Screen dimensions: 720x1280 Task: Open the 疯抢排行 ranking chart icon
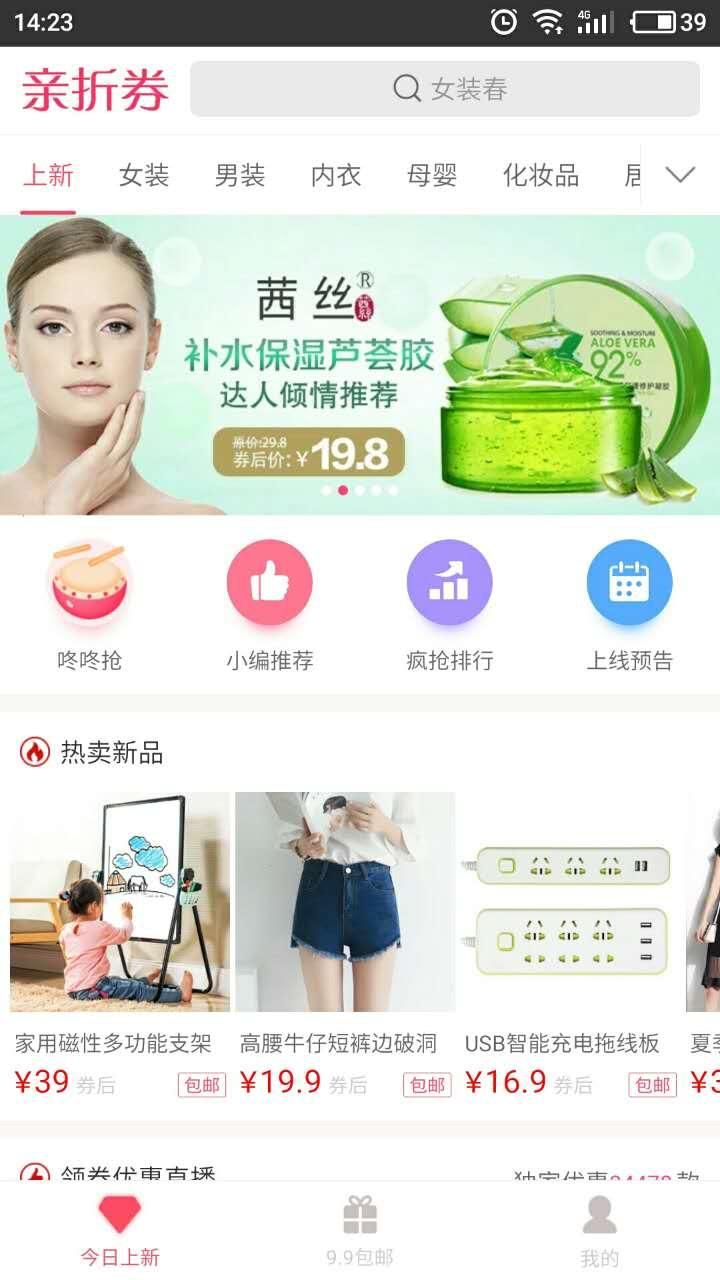449,582
